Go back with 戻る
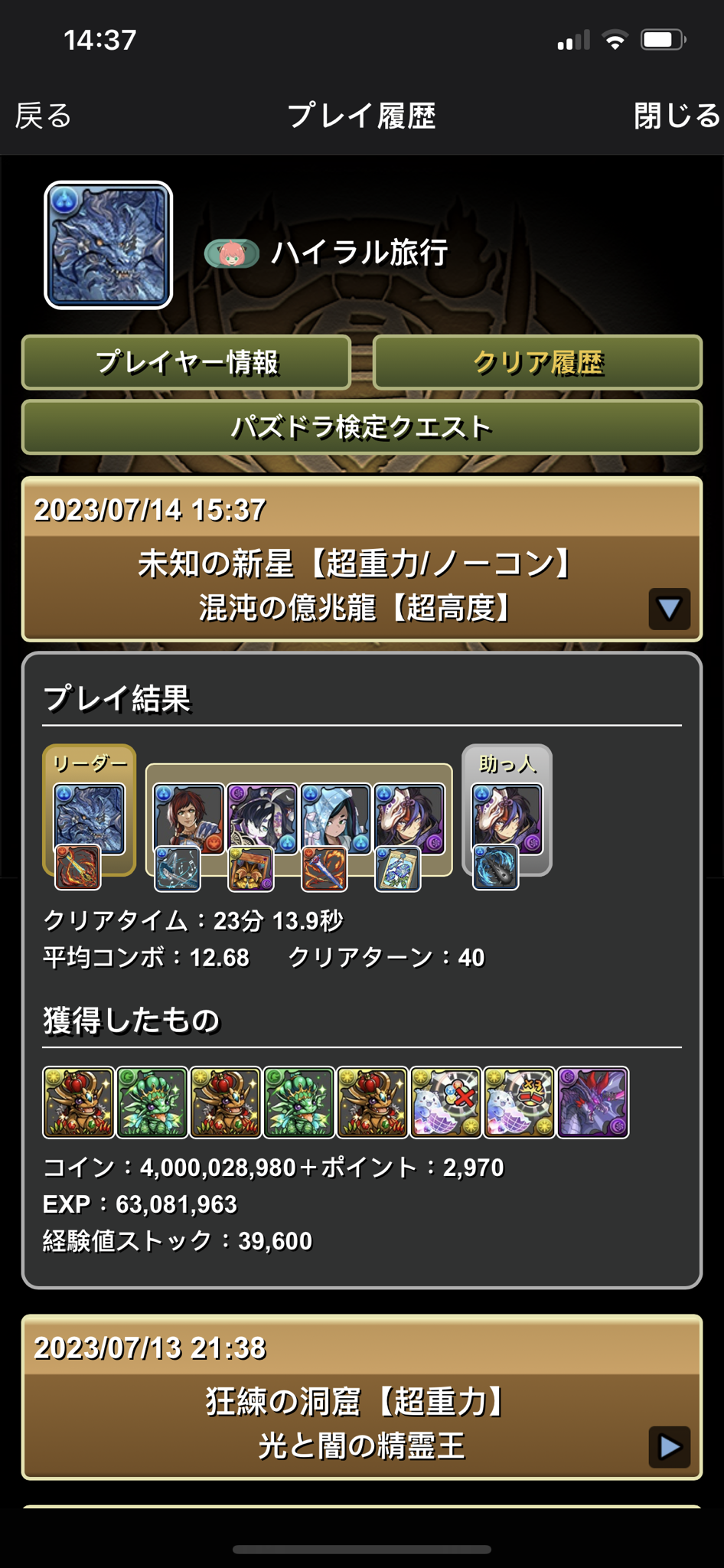Image resolution: width=724 pixels, height=1568 pixels. click(44, 116)
